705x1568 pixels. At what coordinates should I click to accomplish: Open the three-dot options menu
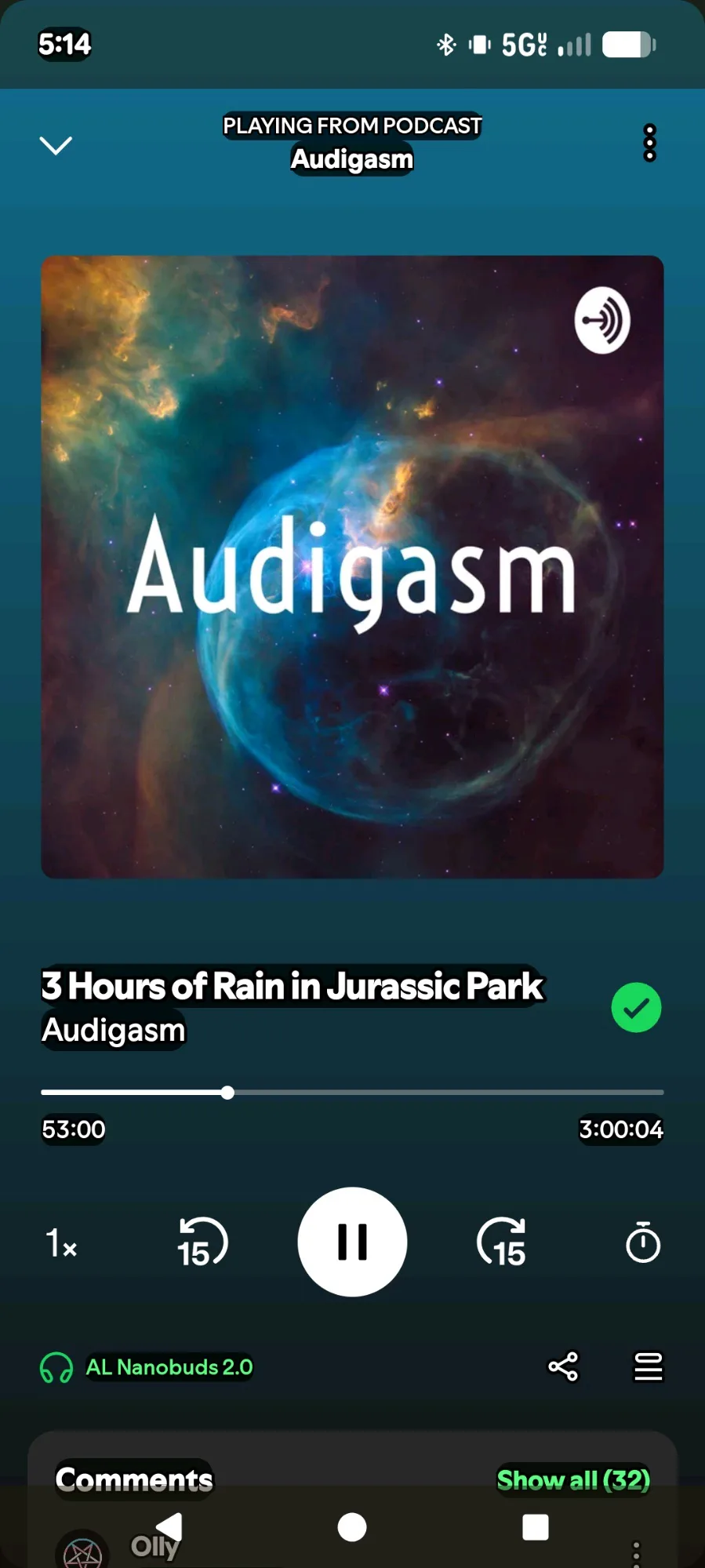pyautogui.click(x=649, y=143)
